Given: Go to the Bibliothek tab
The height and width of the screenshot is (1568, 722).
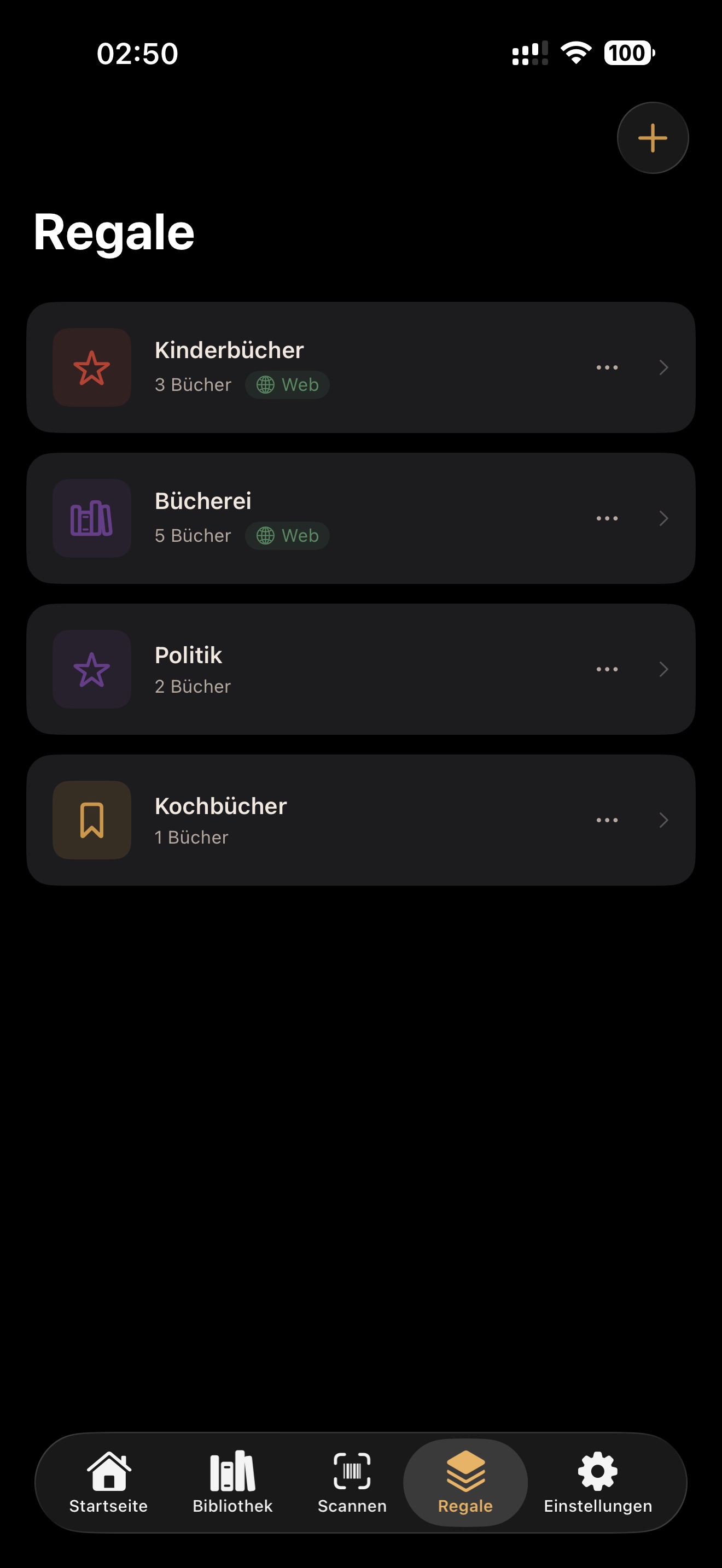Looking at the screenshot, I should pyautogui.click(x=232, y=1483).
